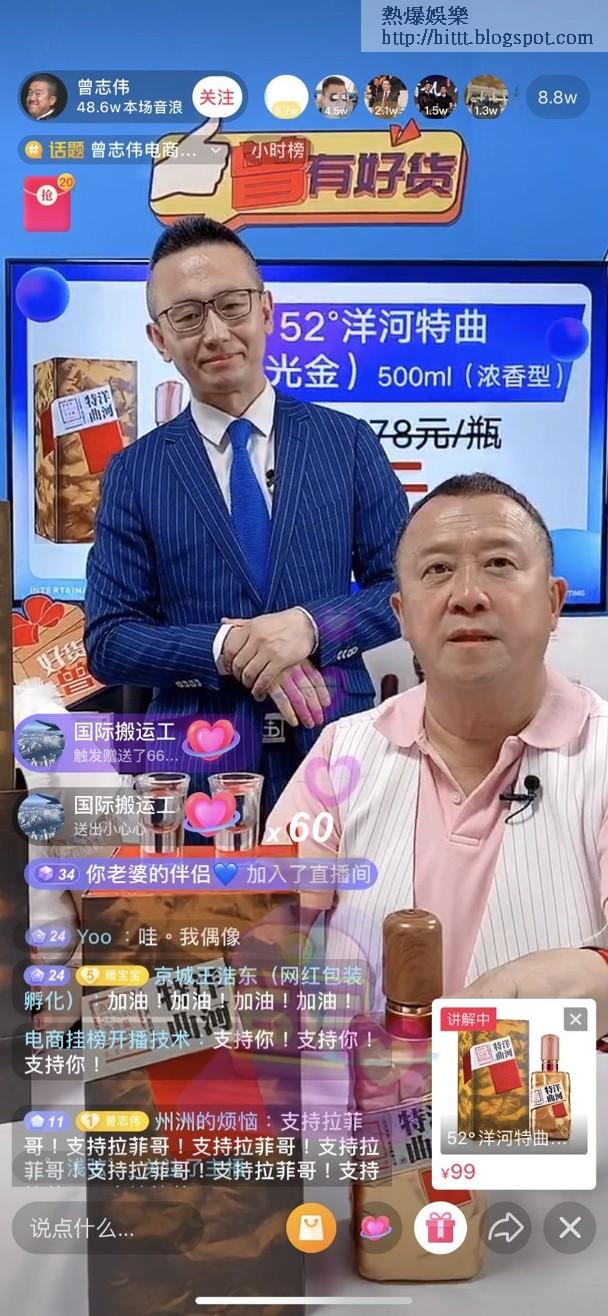This screenshot has width=608, height=1316.
Task: Close the livestream room
Action: 571,1228
